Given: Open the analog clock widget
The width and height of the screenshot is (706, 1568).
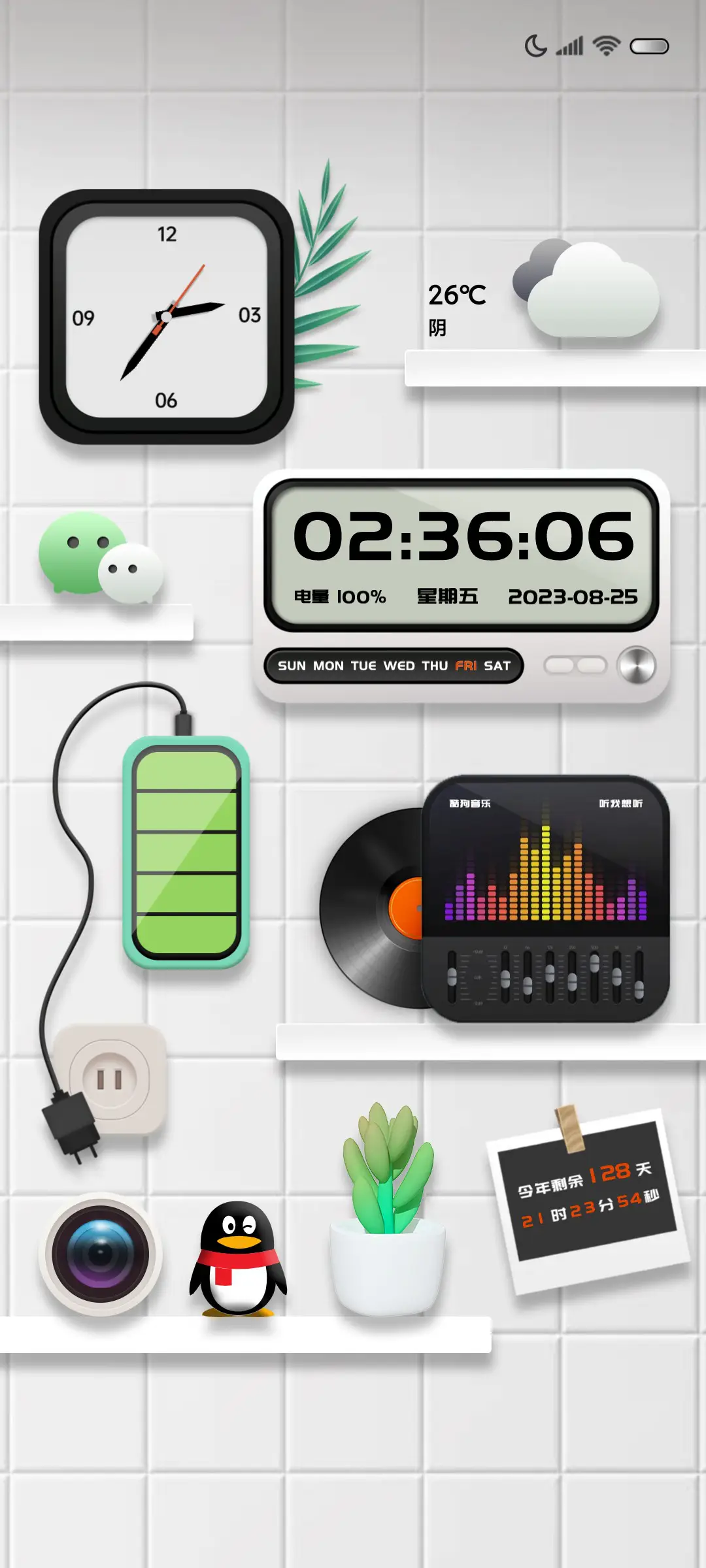Looking at the screenshot, I should pos(167,317).
